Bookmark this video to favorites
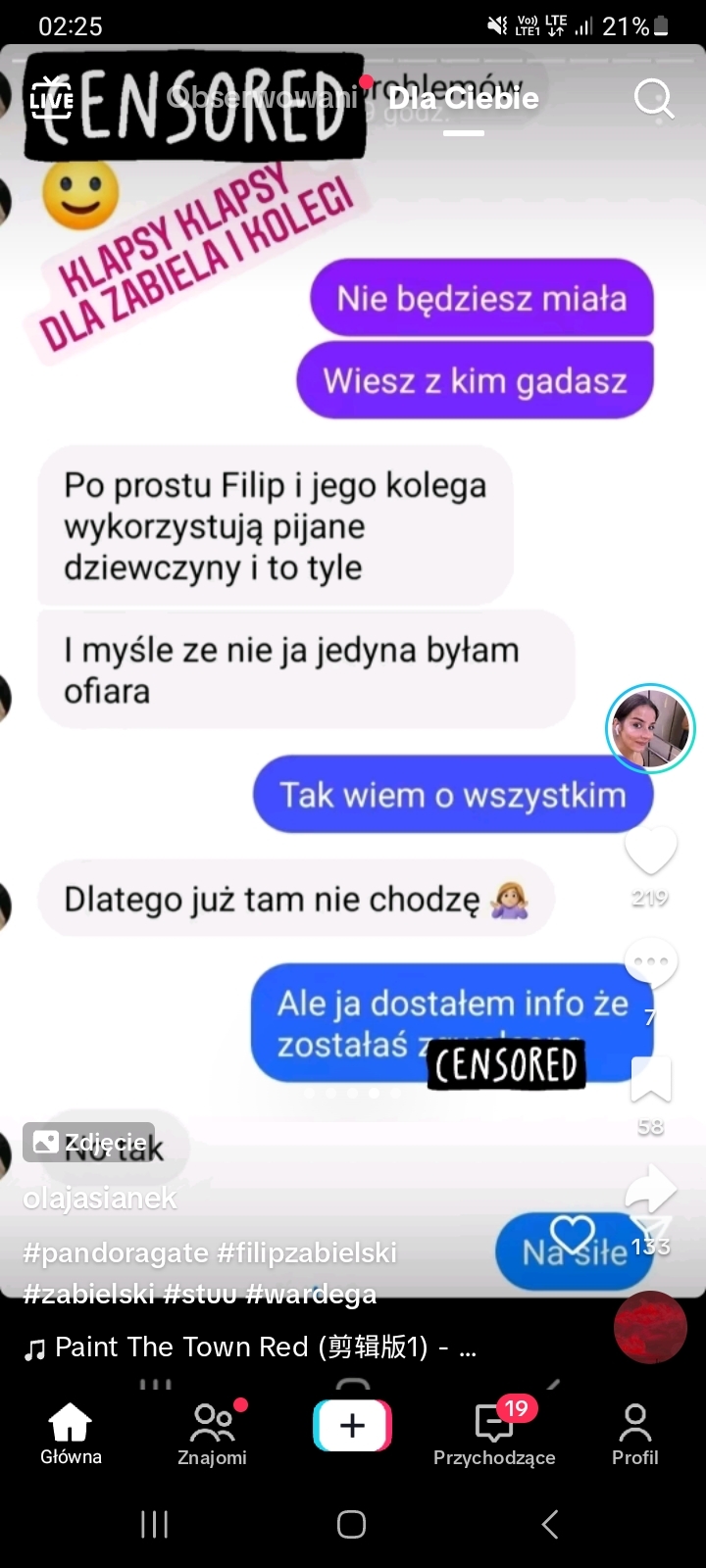The width and height of the screenshot is (706, 1568). [x=650, y=1079]
